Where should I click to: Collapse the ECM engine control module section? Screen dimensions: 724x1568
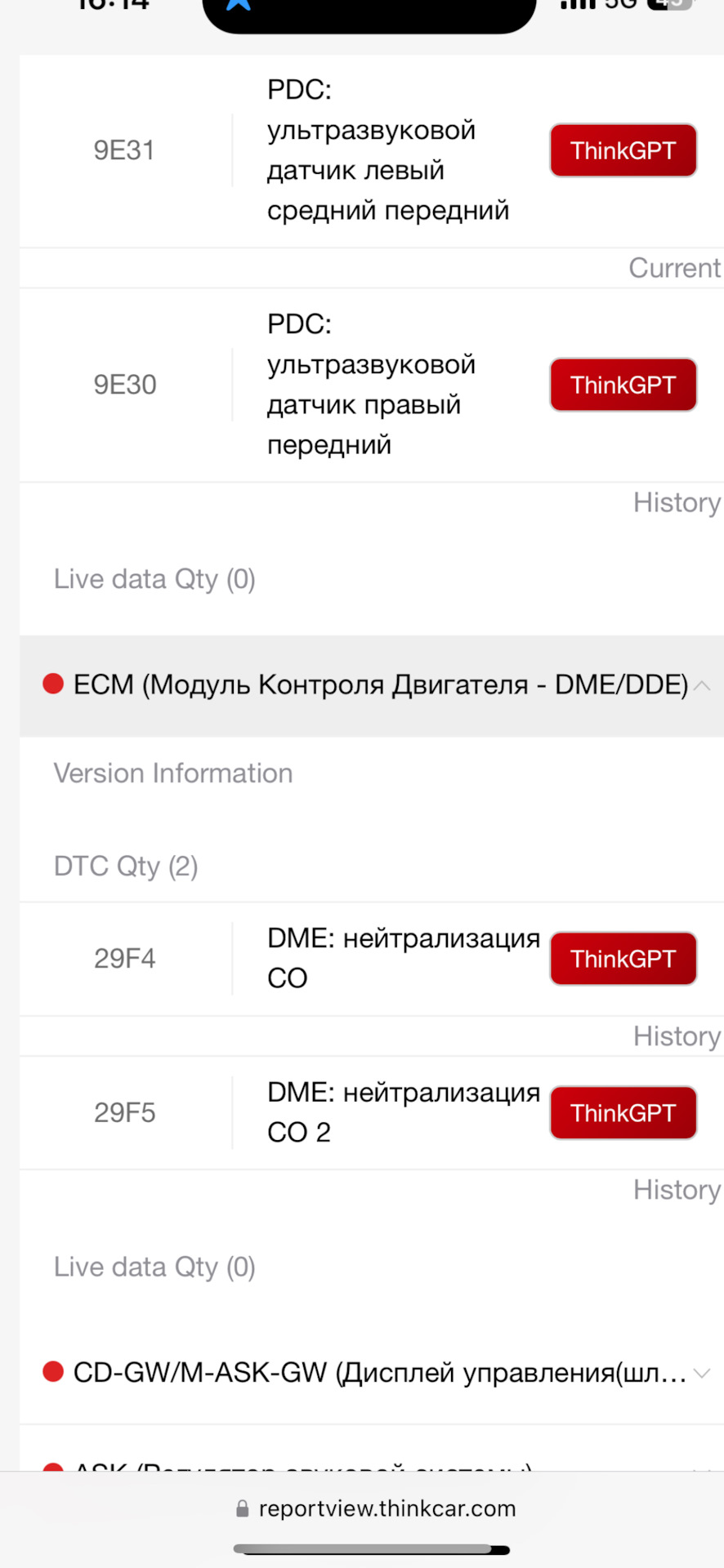pyautogui.click(x=701, y=686)
